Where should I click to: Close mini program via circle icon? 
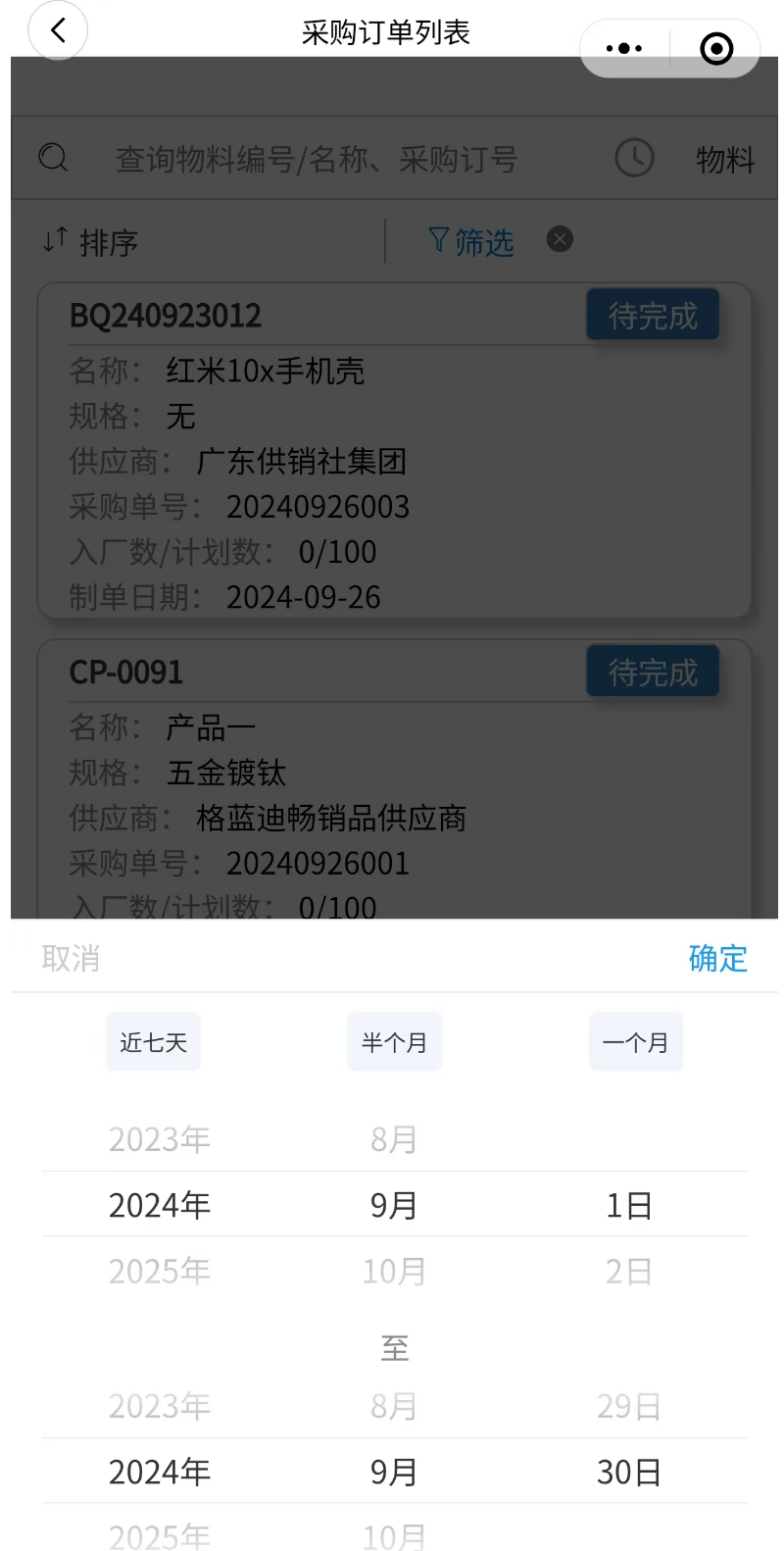[716, 48]
